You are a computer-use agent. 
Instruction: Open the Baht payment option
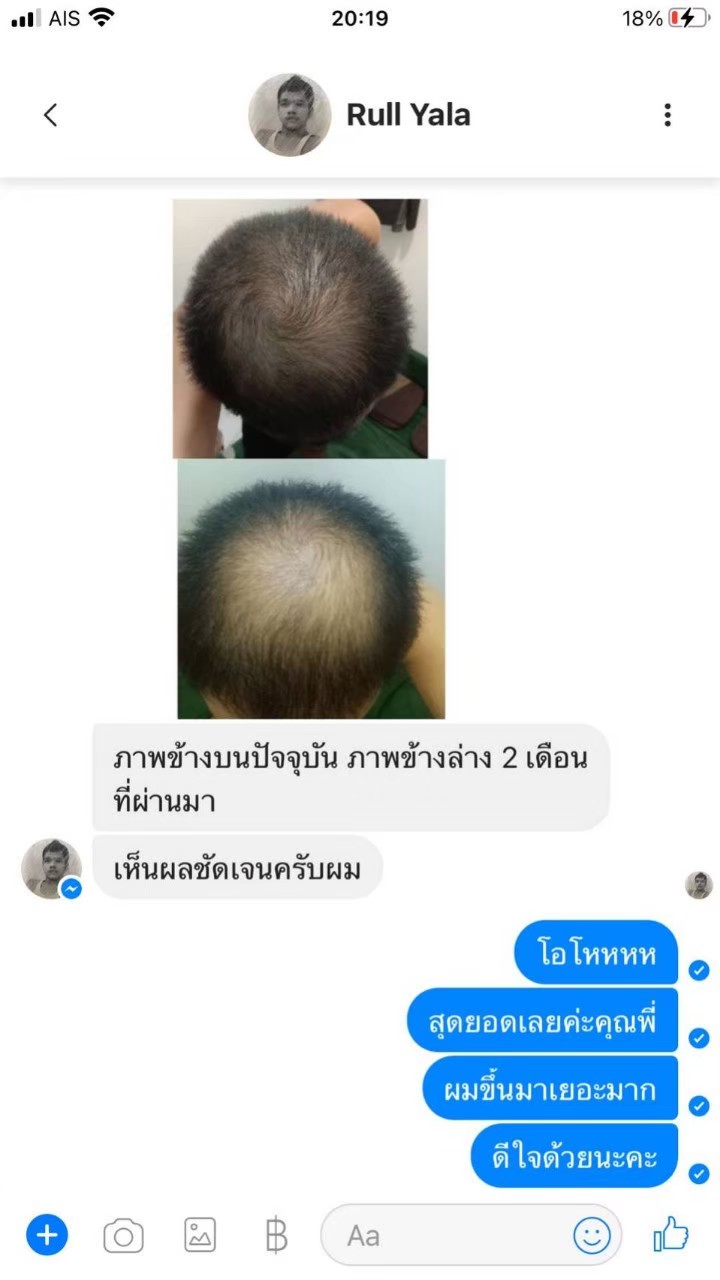pos(276,1236)
